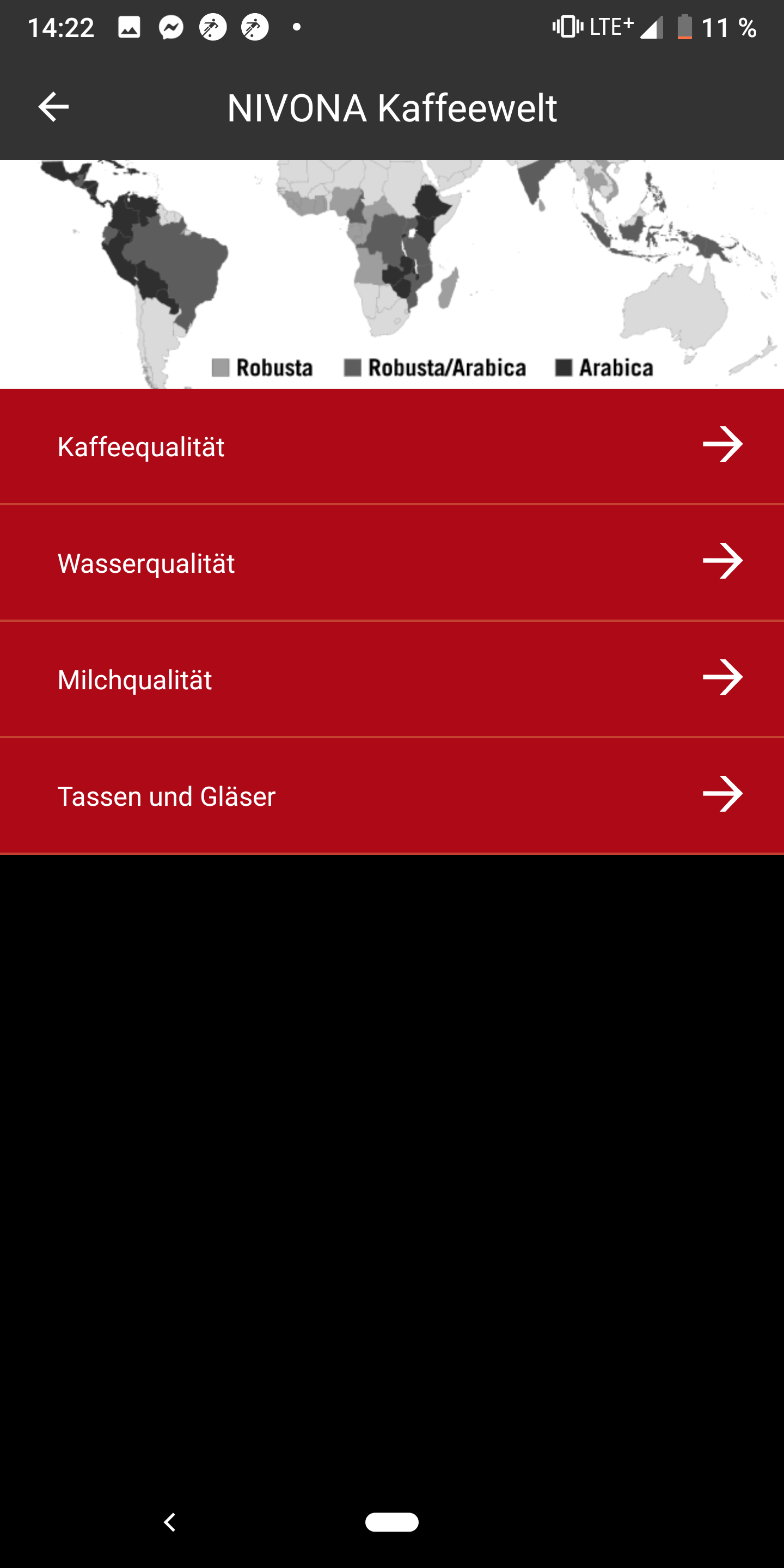The width and height of the screenshot is (784, 1568).
Task: Open the Wasserqualität section
Action: pyautogui.click(x=392, y=562)
